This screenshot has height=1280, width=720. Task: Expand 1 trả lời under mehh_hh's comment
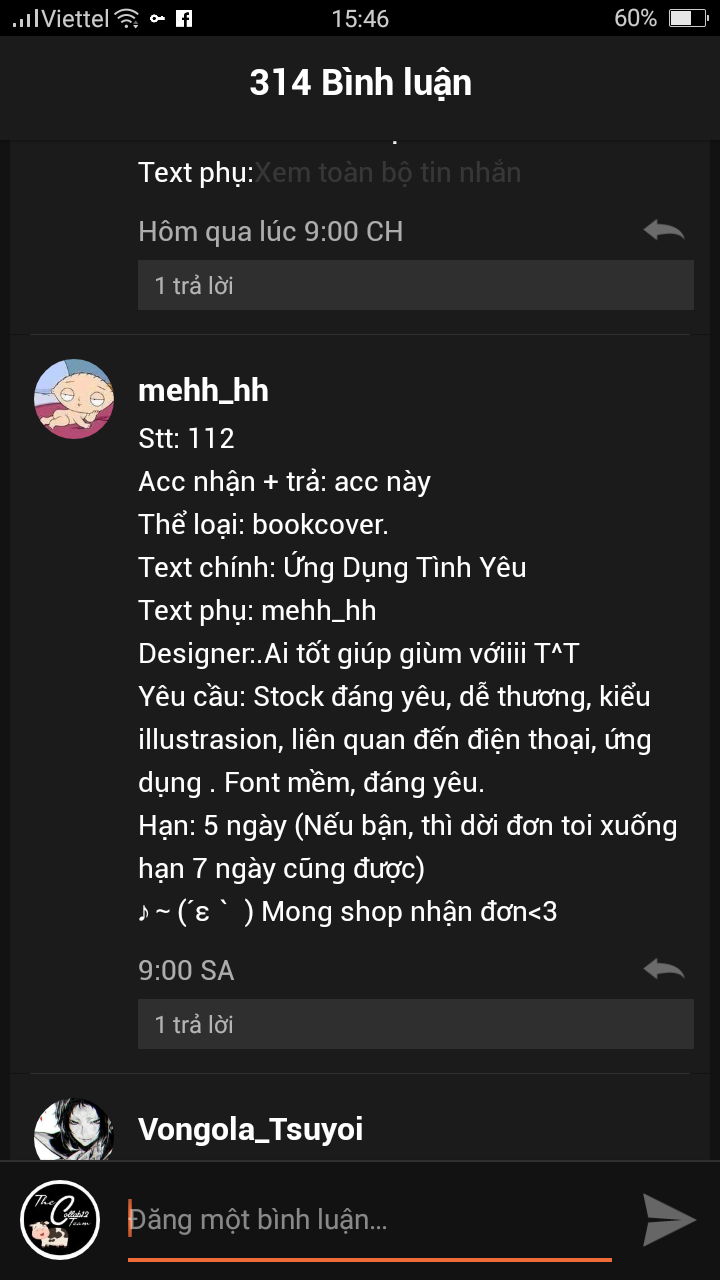(415, 1024)
